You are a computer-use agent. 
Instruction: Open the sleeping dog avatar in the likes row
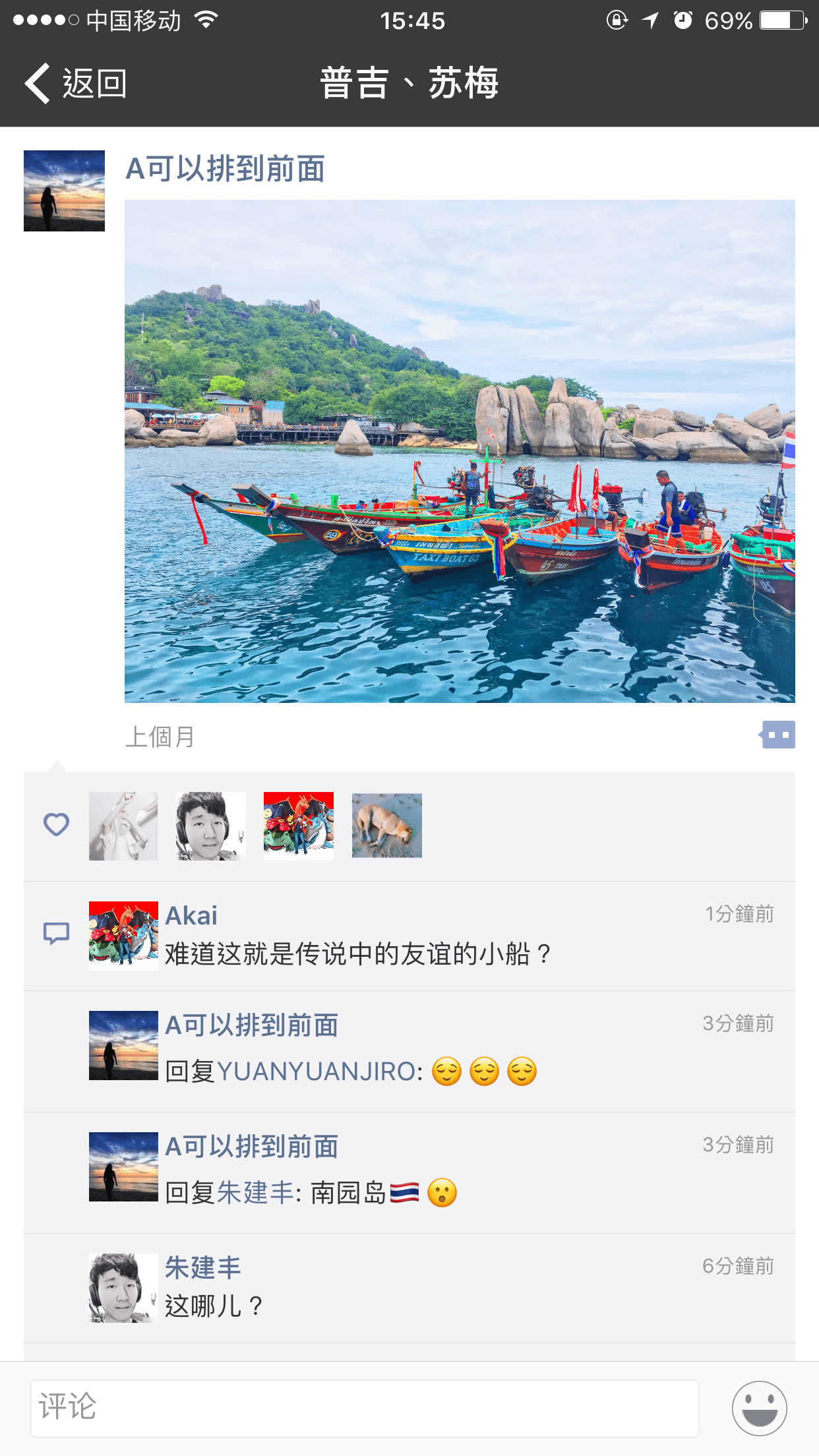(x=386, y=826)
